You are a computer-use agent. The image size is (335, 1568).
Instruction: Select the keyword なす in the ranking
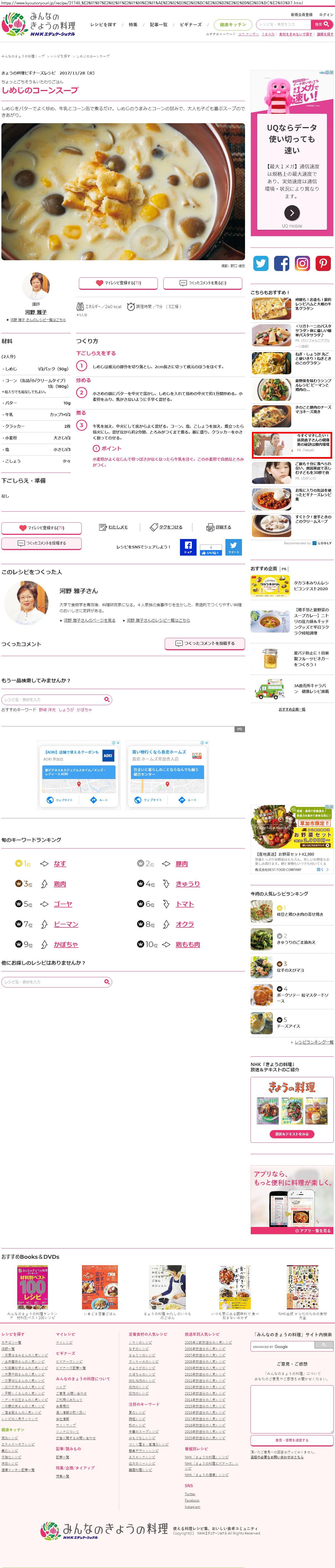tap(60, 864)
